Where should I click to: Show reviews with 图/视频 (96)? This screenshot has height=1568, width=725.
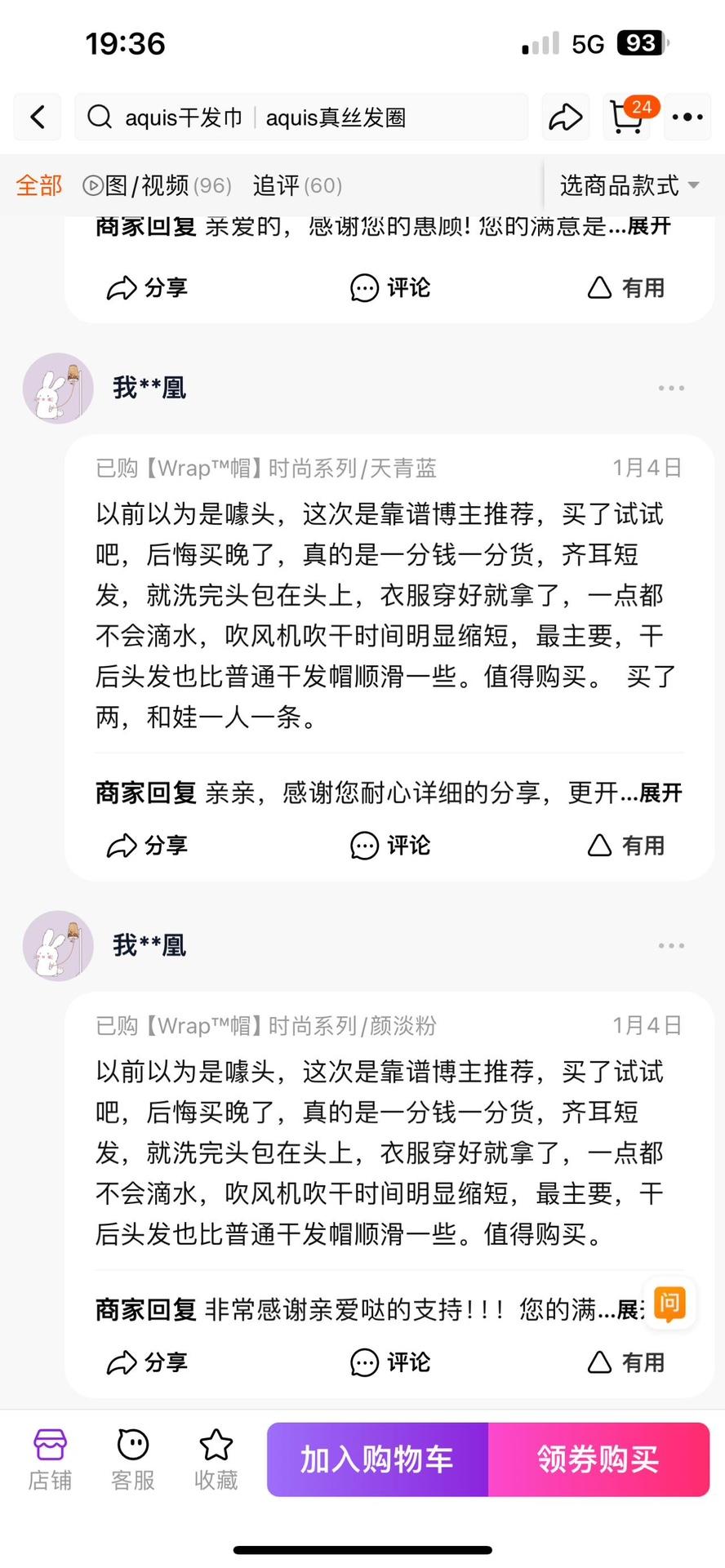pyautogui.click(x=157, y=186)
